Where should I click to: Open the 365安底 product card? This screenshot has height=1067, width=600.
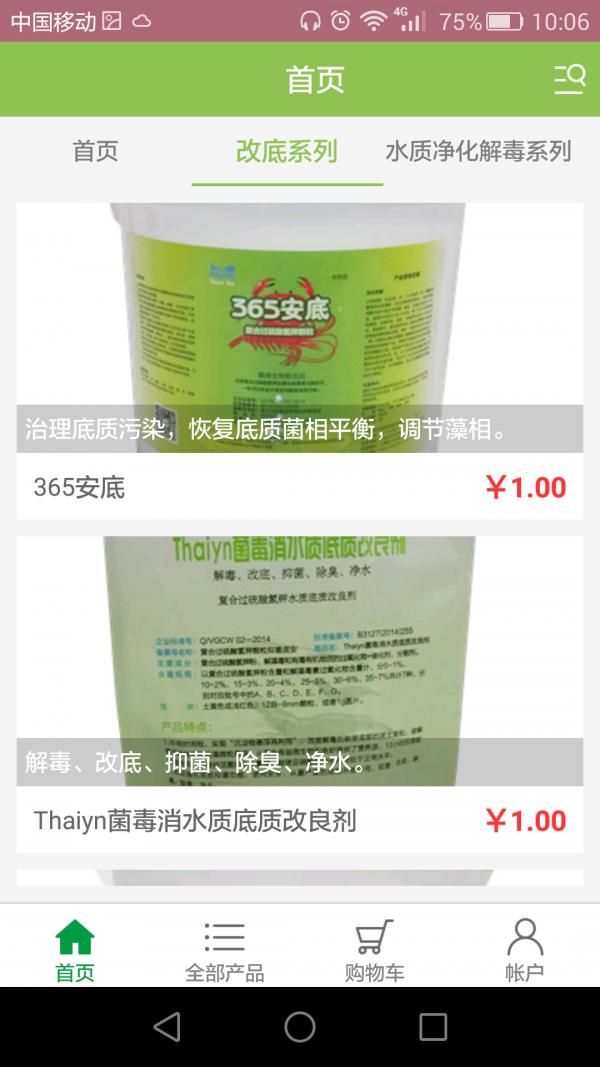(x=299, y=360)
